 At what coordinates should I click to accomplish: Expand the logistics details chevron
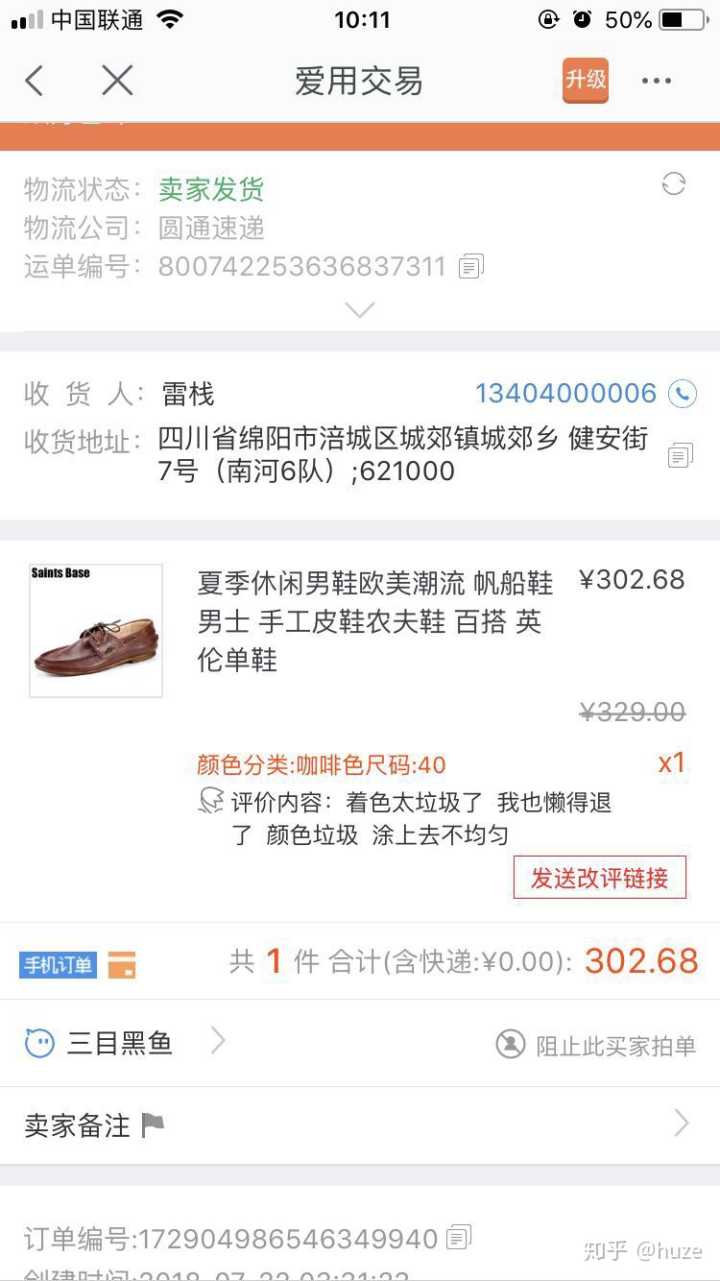tap(360, 310)
